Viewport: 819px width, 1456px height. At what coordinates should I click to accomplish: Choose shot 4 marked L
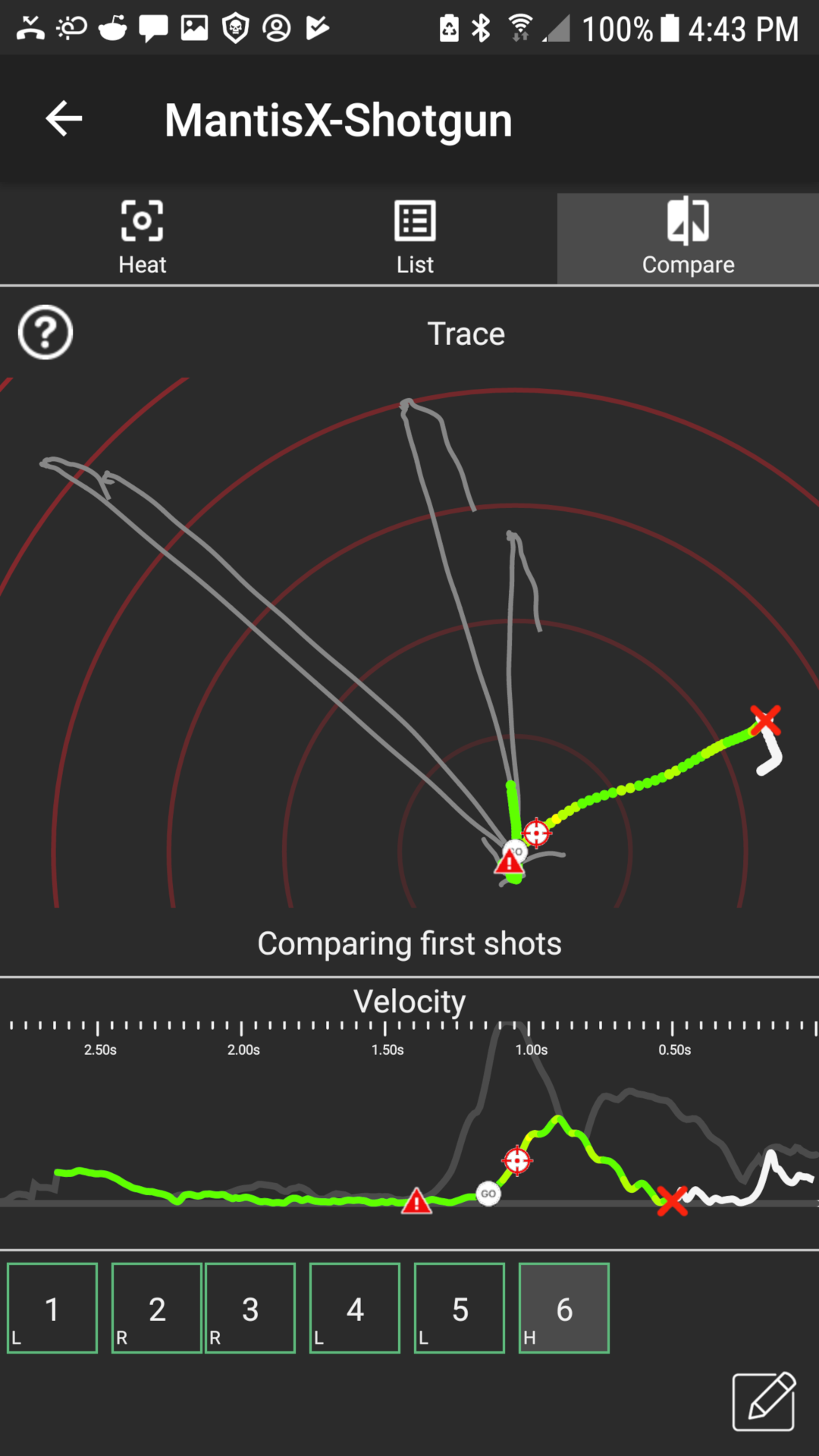(355, 1308)
